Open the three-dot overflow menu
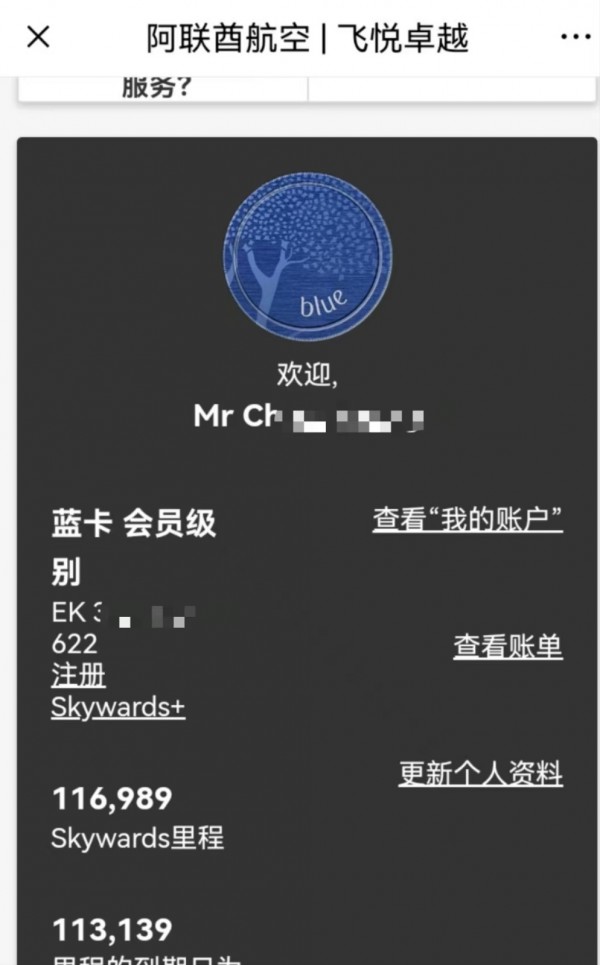 point(575,38)
